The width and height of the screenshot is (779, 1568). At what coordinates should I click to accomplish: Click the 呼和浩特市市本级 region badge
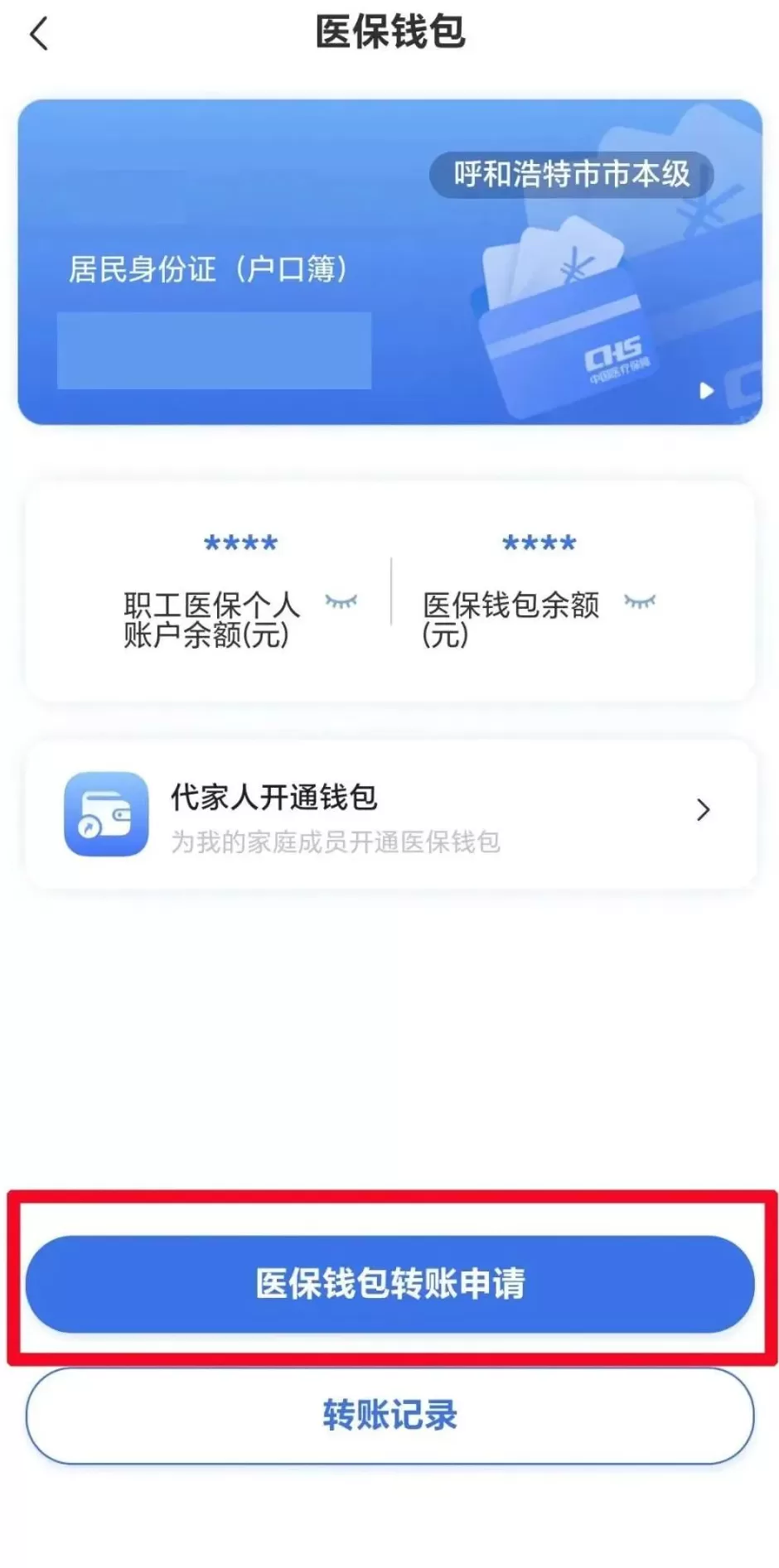(x=570, y=174)
